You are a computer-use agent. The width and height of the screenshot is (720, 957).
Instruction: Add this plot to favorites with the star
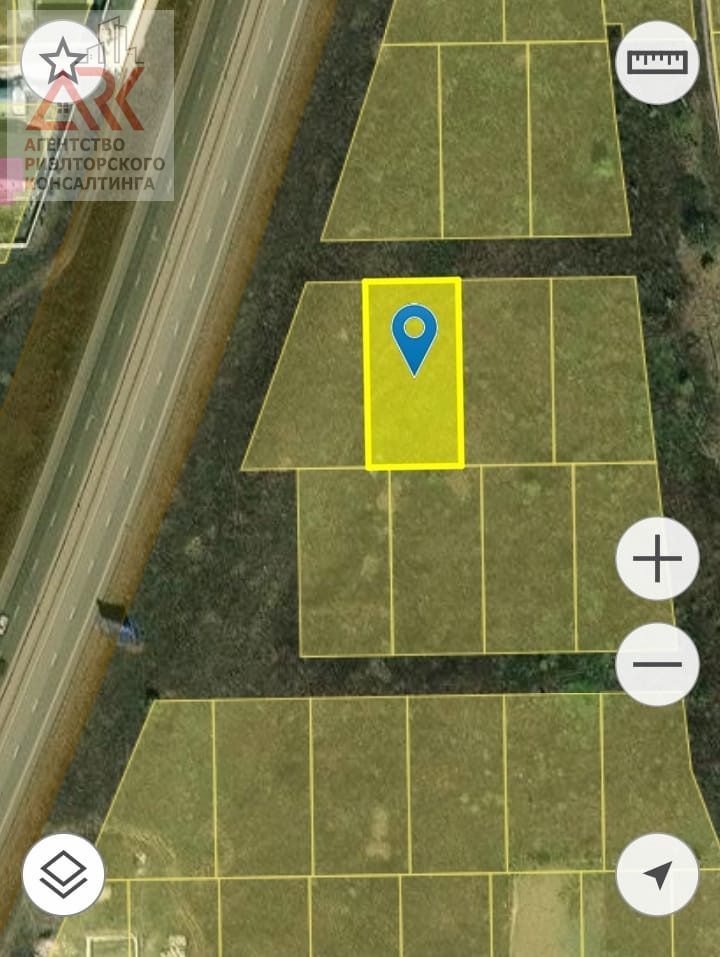[x=62, y=62]
